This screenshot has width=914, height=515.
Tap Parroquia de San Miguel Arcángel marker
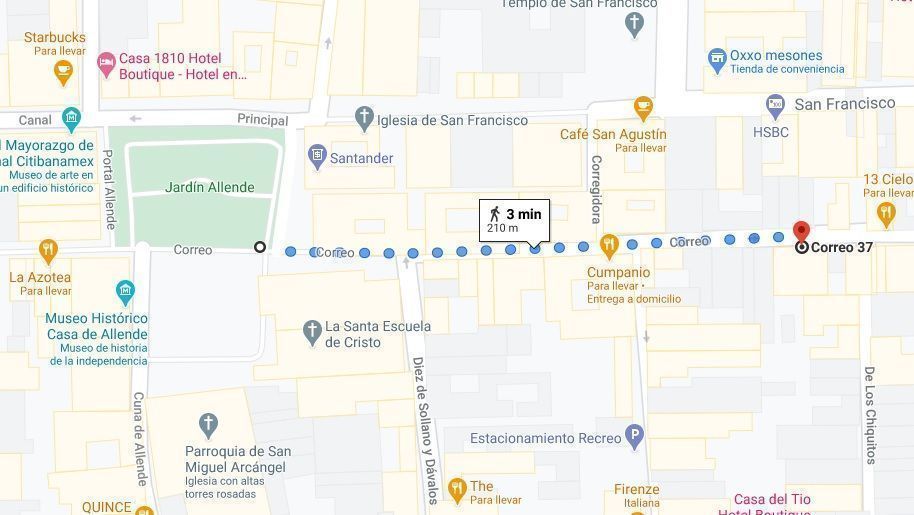[208, 425]
